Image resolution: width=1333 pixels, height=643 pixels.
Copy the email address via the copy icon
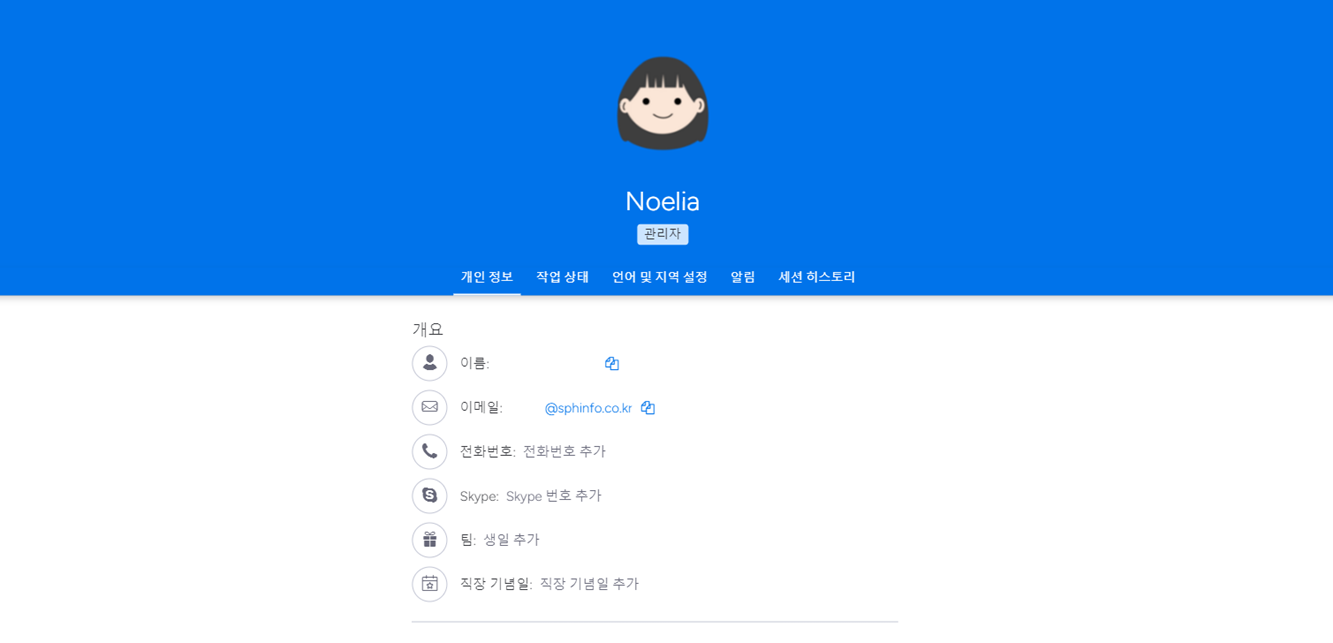pyautogui.click(x=648, y=408)
